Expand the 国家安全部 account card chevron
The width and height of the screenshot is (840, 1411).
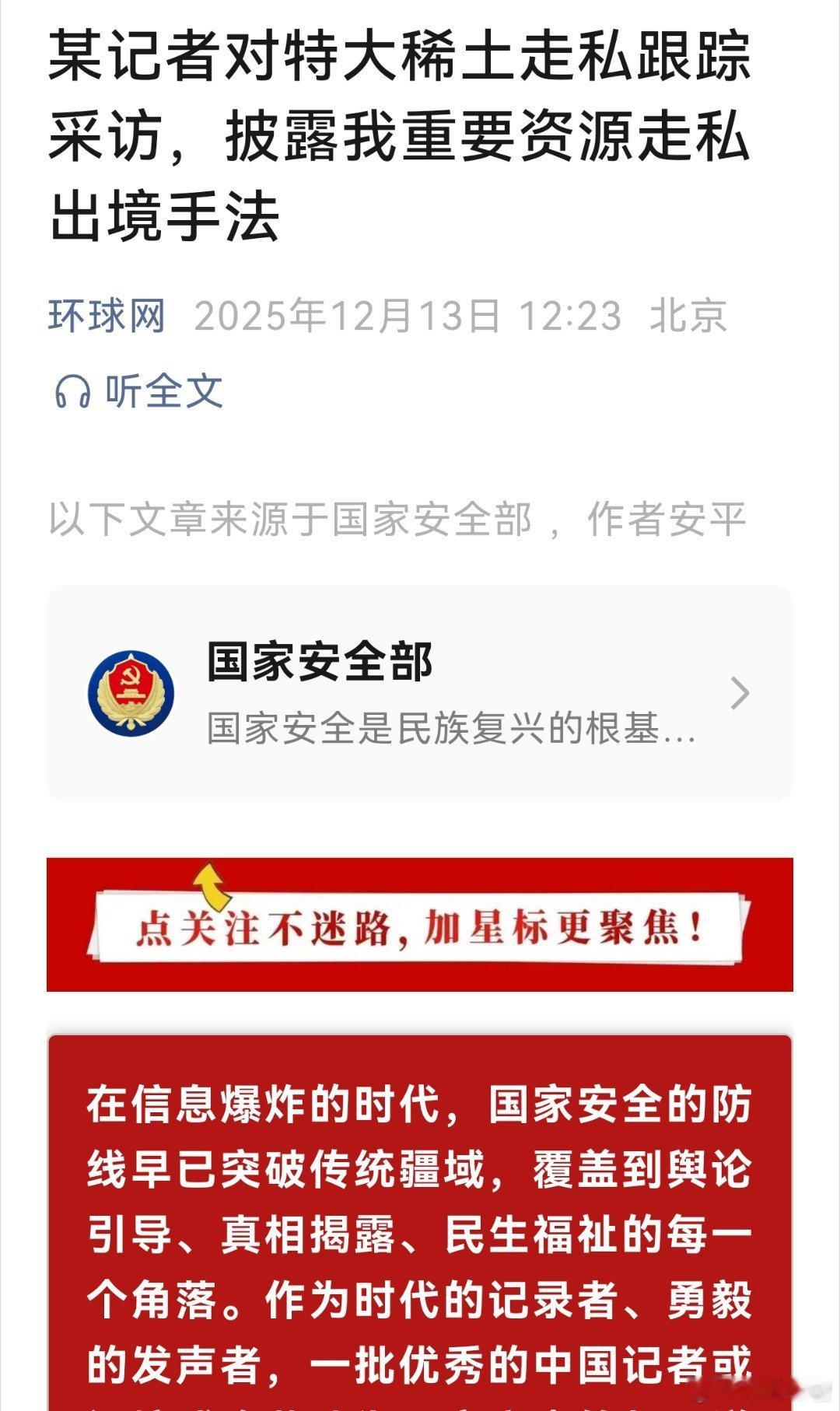tap(740, 692)
